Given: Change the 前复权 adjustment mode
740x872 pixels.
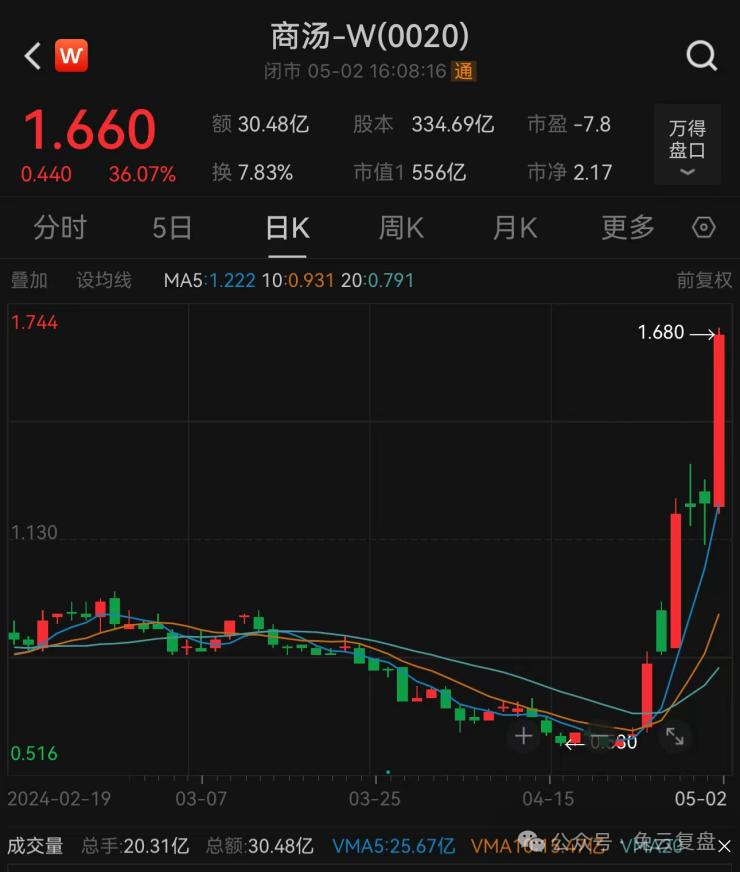Looking at the screenshot, I should point(704,280).
